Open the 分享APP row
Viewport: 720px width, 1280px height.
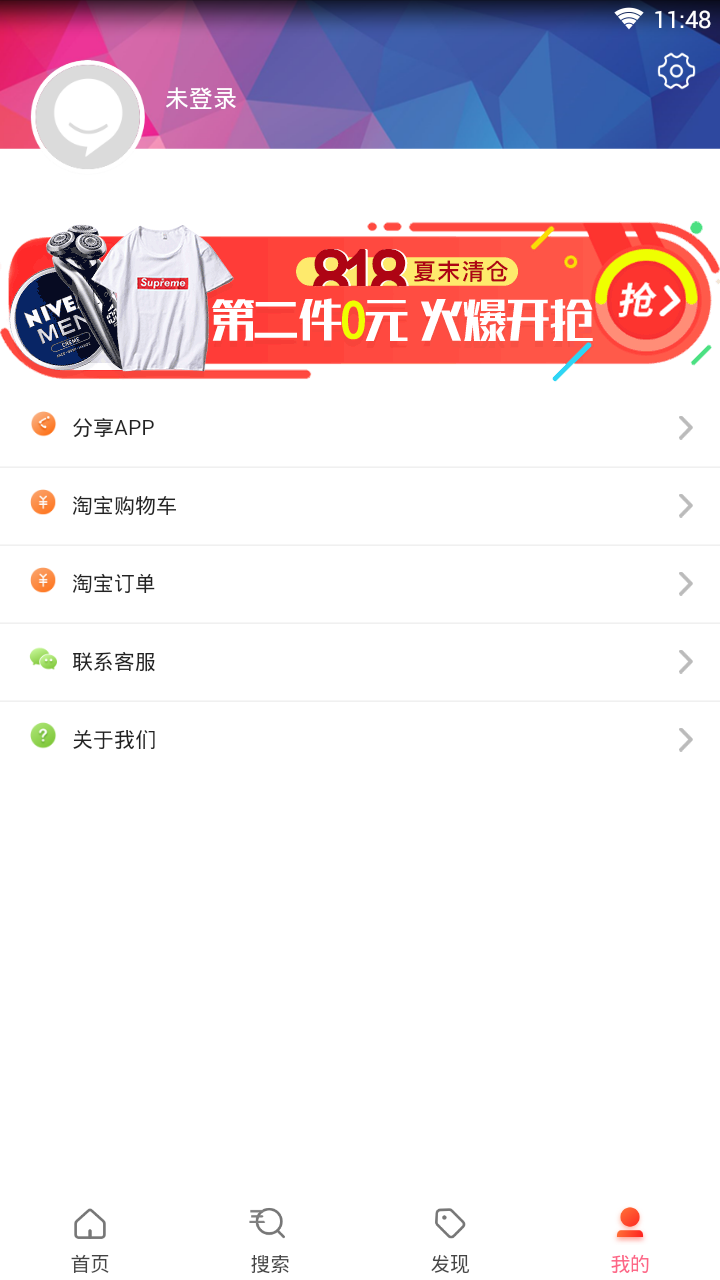point(360,428)
